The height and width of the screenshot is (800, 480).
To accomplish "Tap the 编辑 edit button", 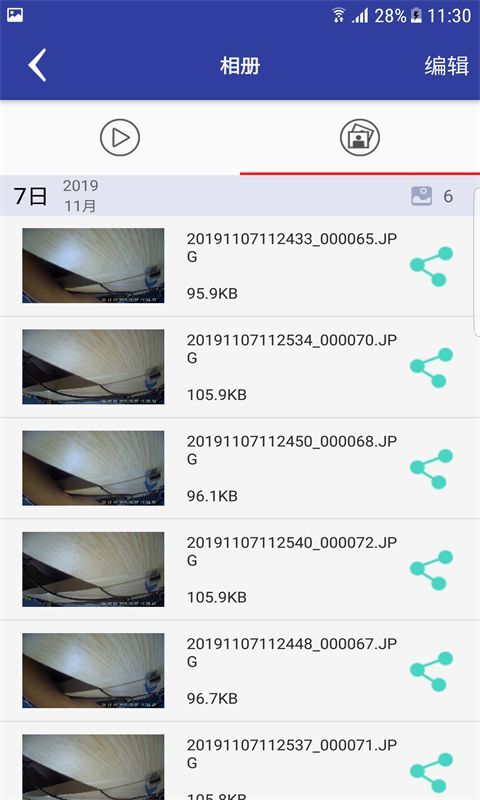I will (x=446, y=66).
